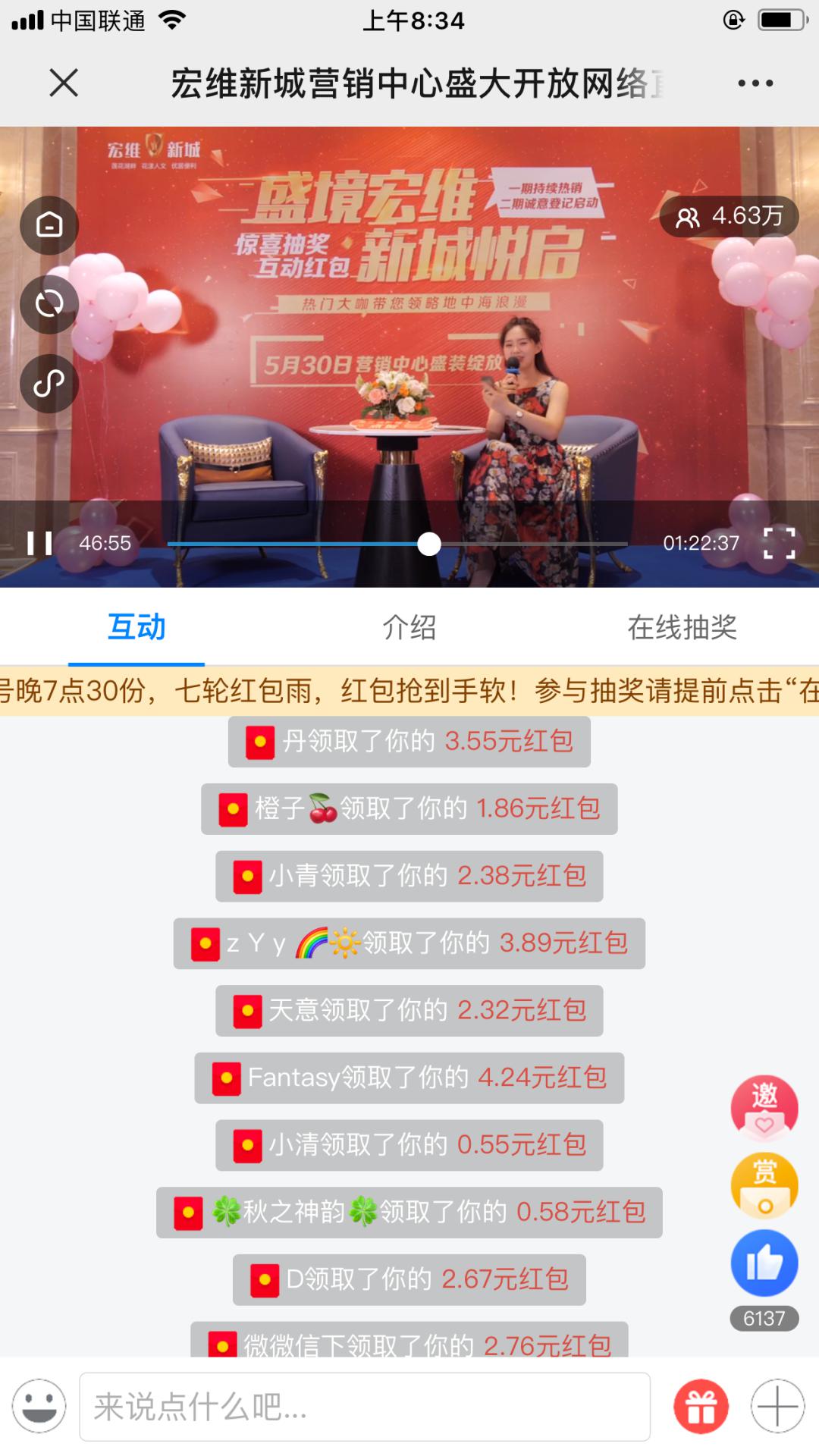Open the share link icon on the video
This screenshot has height=1456, width=819.
coord(49,384)
